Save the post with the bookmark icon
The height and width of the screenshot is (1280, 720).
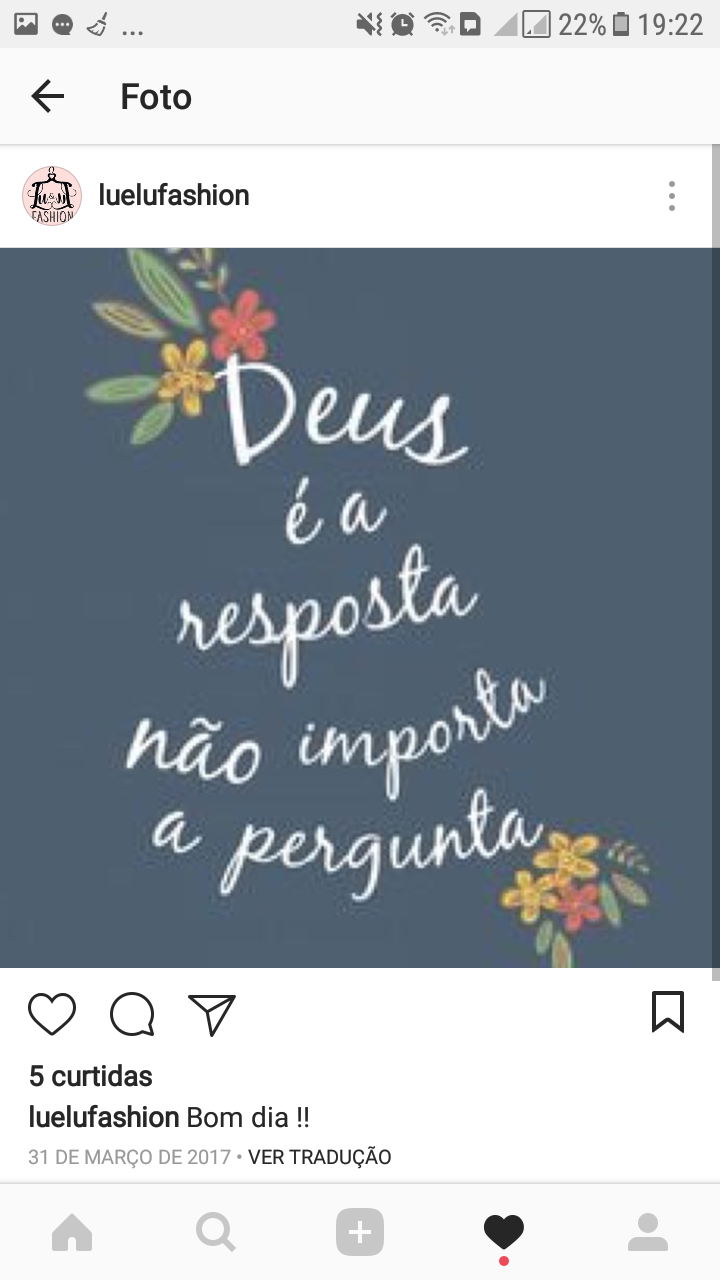[x=668, y=1012]
